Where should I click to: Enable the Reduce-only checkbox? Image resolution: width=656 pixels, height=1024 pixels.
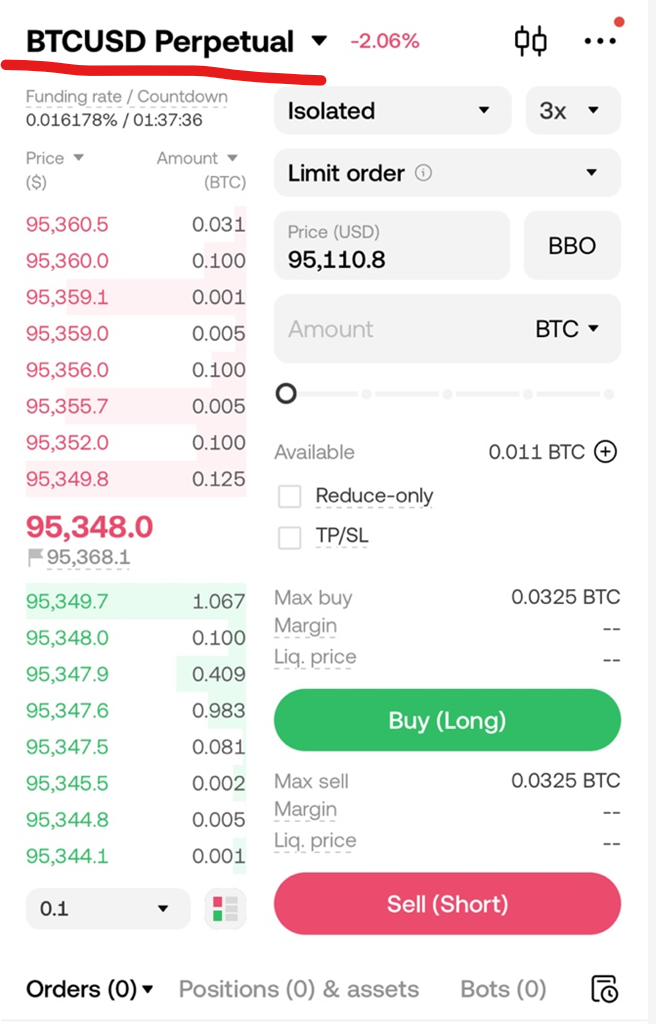[290, 496]
